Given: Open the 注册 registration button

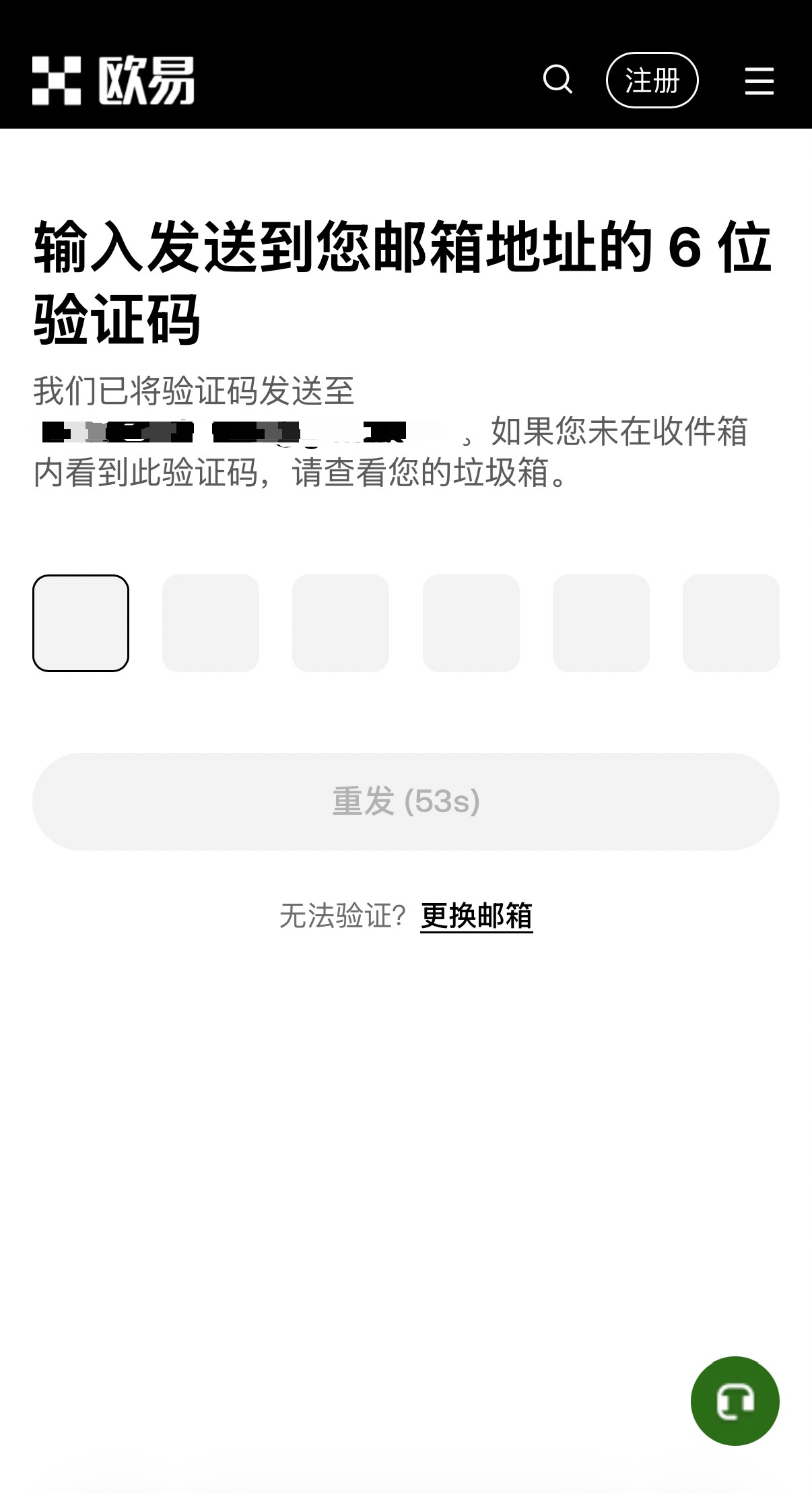Looking at the screenshot, I should (652, 79).
